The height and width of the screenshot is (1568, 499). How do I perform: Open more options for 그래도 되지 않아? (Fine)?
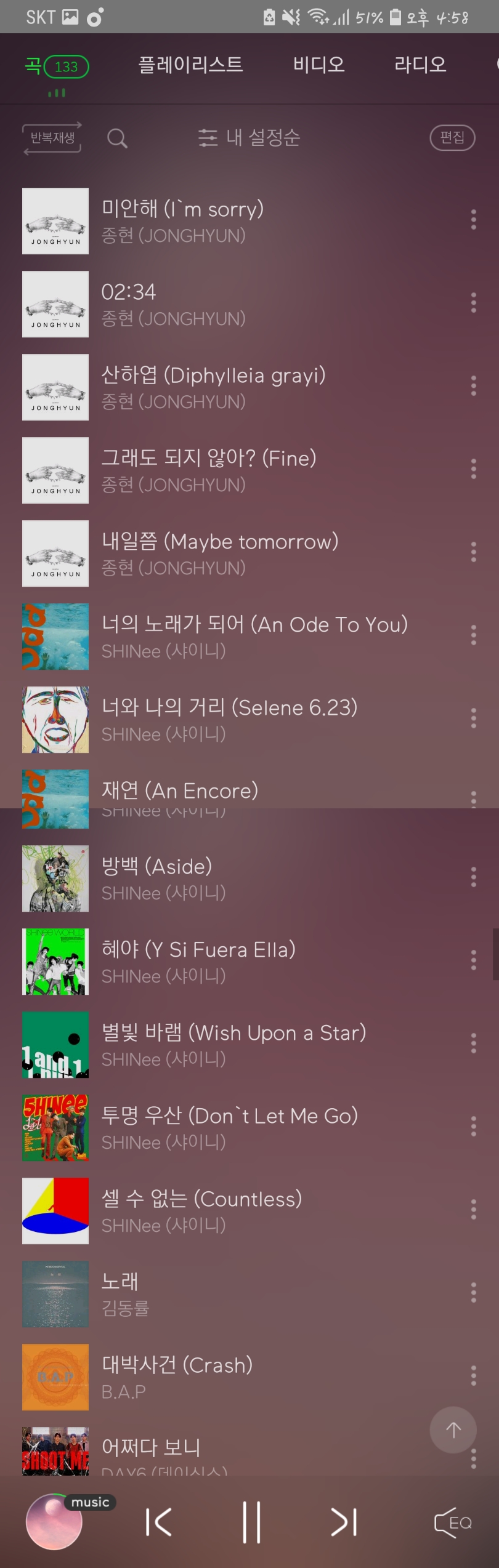tap(473, 469)
